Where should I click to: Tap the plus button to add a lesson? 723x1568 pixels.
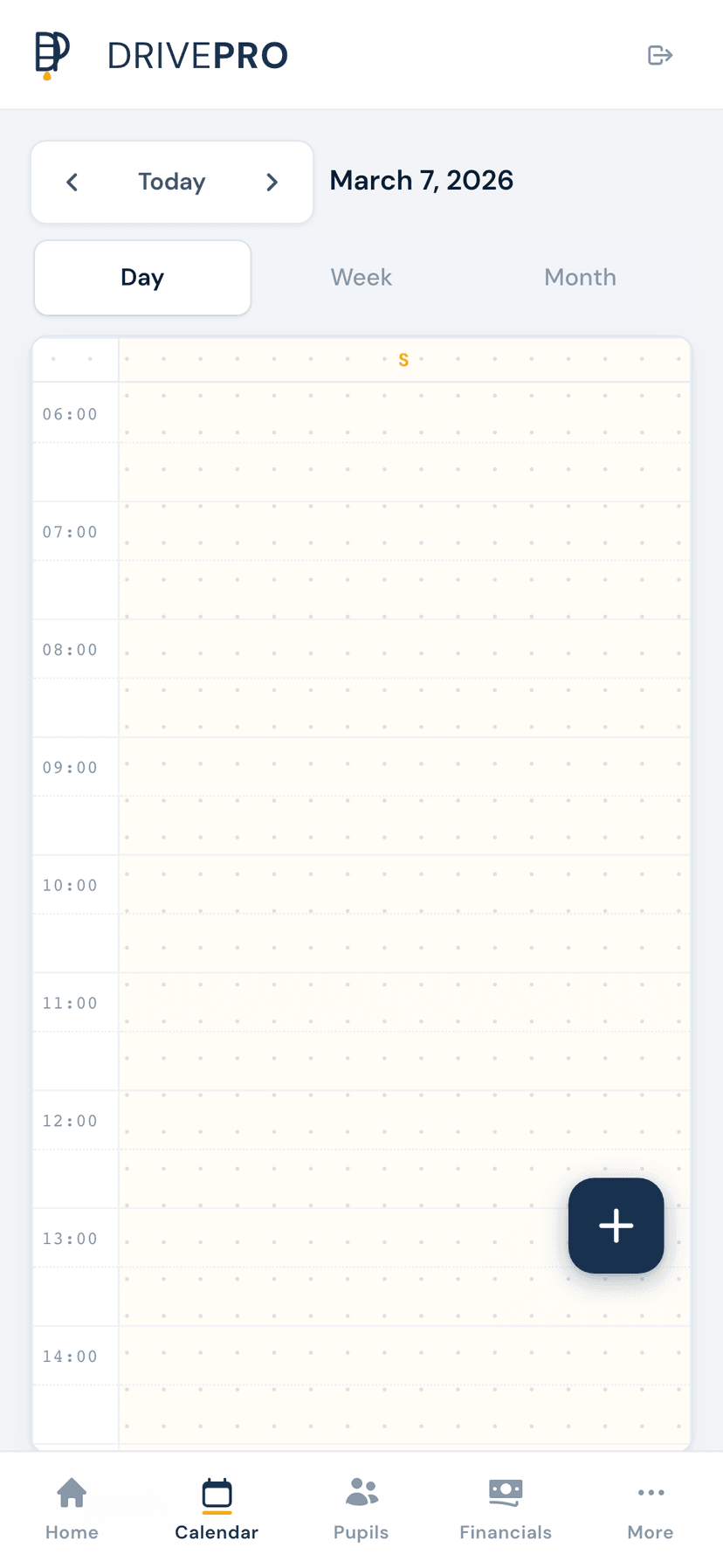click(x=616, y=1226)
